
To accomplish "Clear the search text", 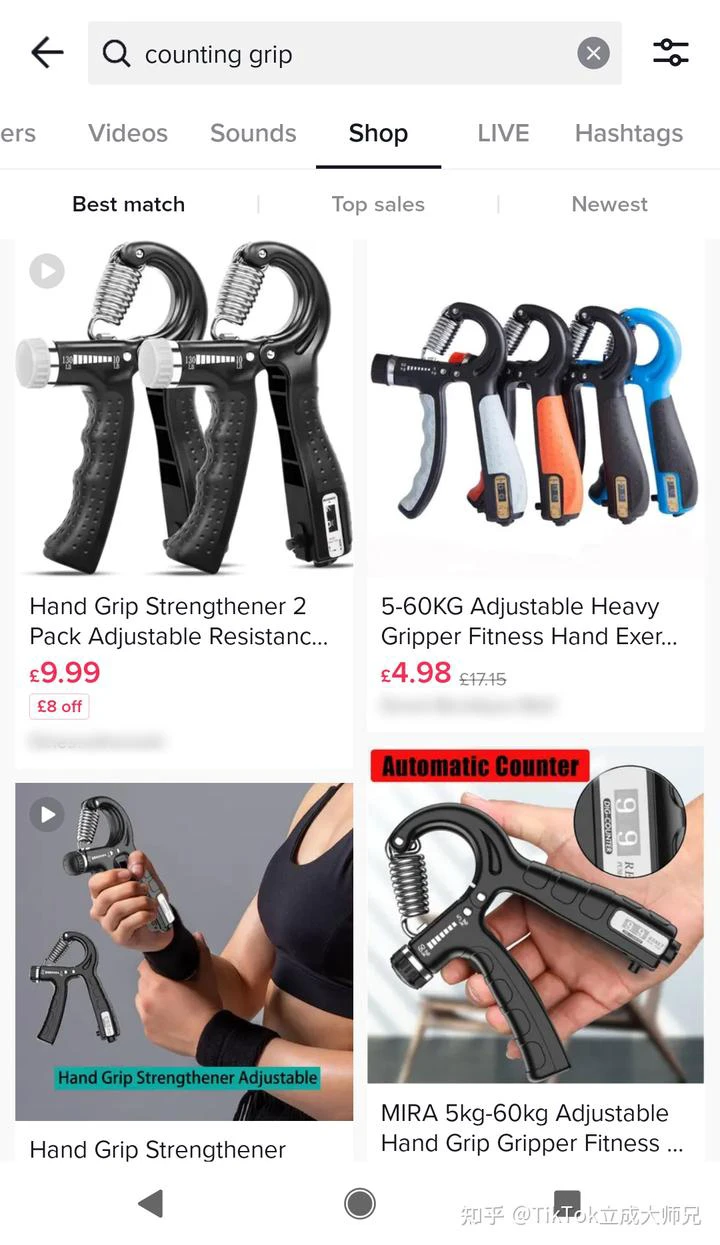I will pos(593,53).
